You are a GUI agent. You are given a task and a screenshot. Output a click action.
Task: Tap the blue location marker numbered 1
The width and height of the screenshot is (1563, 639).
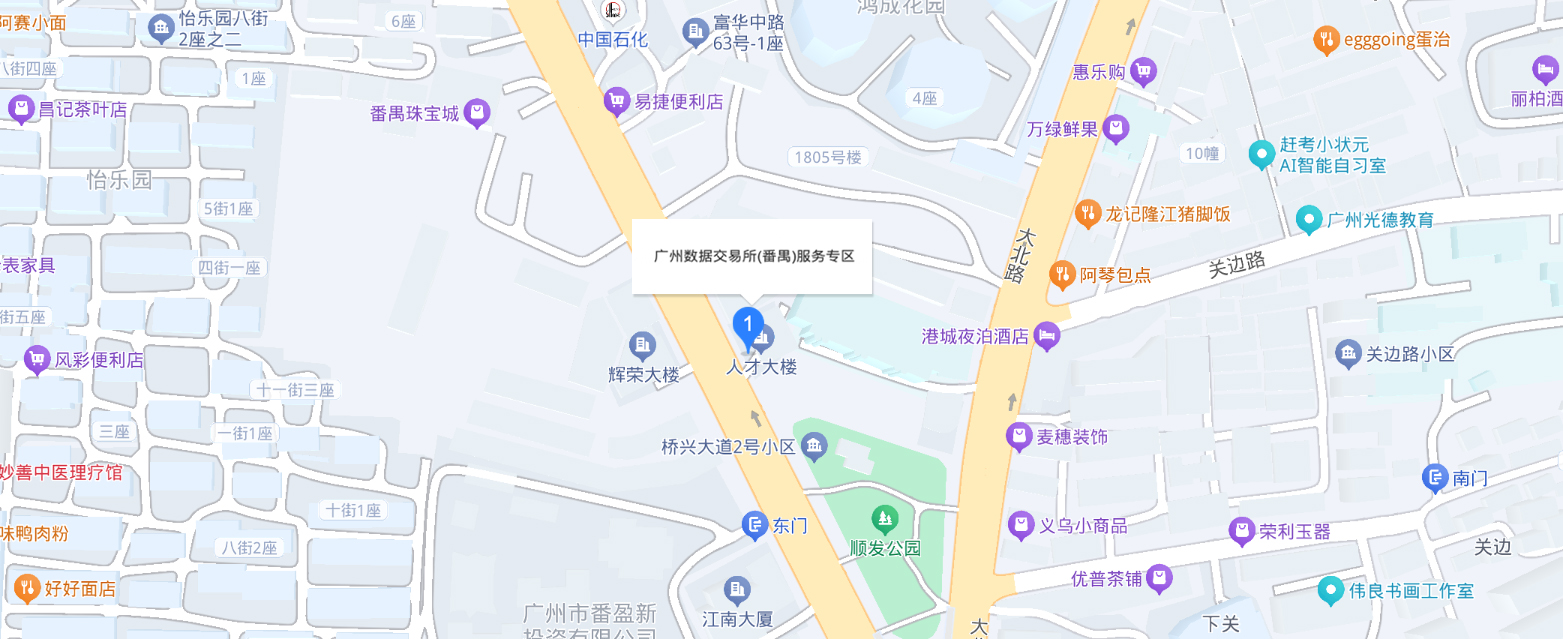[x=748, y=325]
